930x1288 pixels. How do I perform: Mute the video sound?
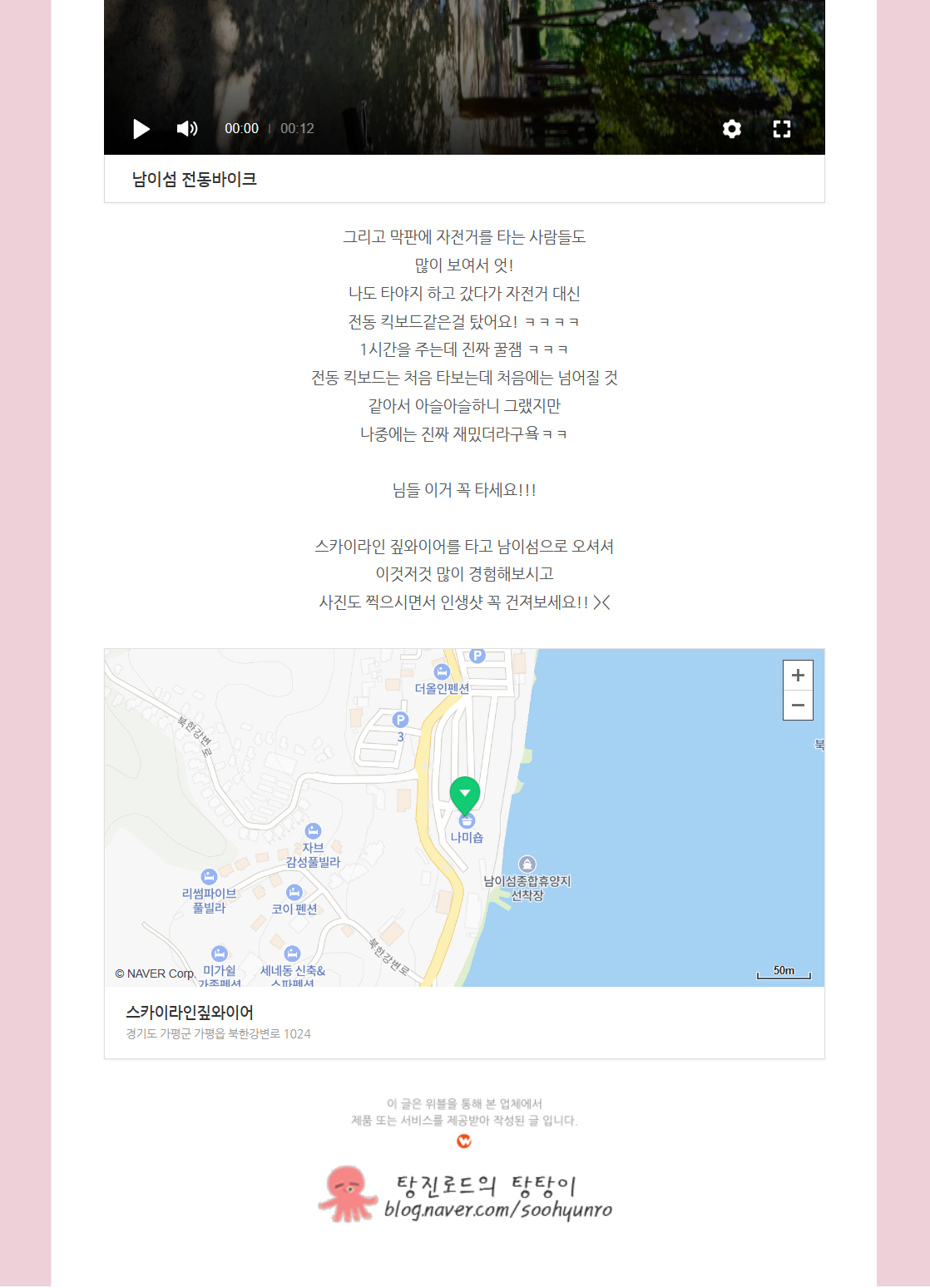[187, 128]
